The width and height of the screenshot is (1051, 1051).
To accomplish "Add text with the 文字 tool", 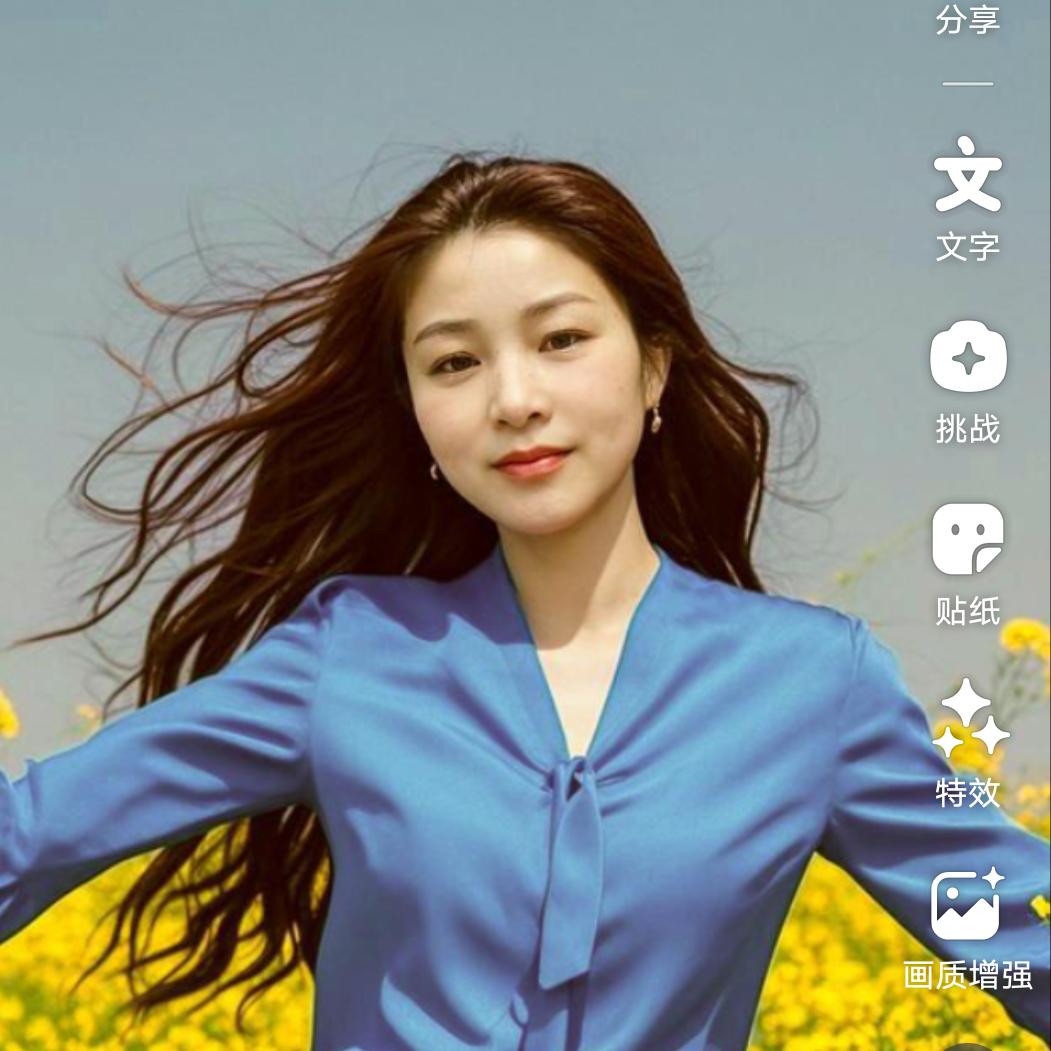I will pyautogui.click(x=967, y=196).
